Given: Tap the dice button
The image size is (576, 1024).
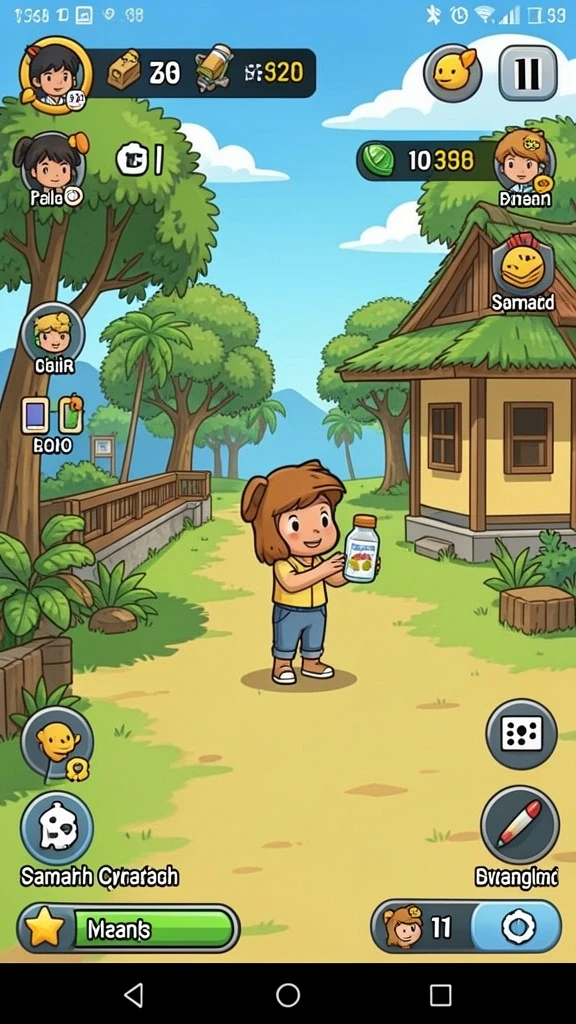Looking at the screenshot, I should [521, 734].
